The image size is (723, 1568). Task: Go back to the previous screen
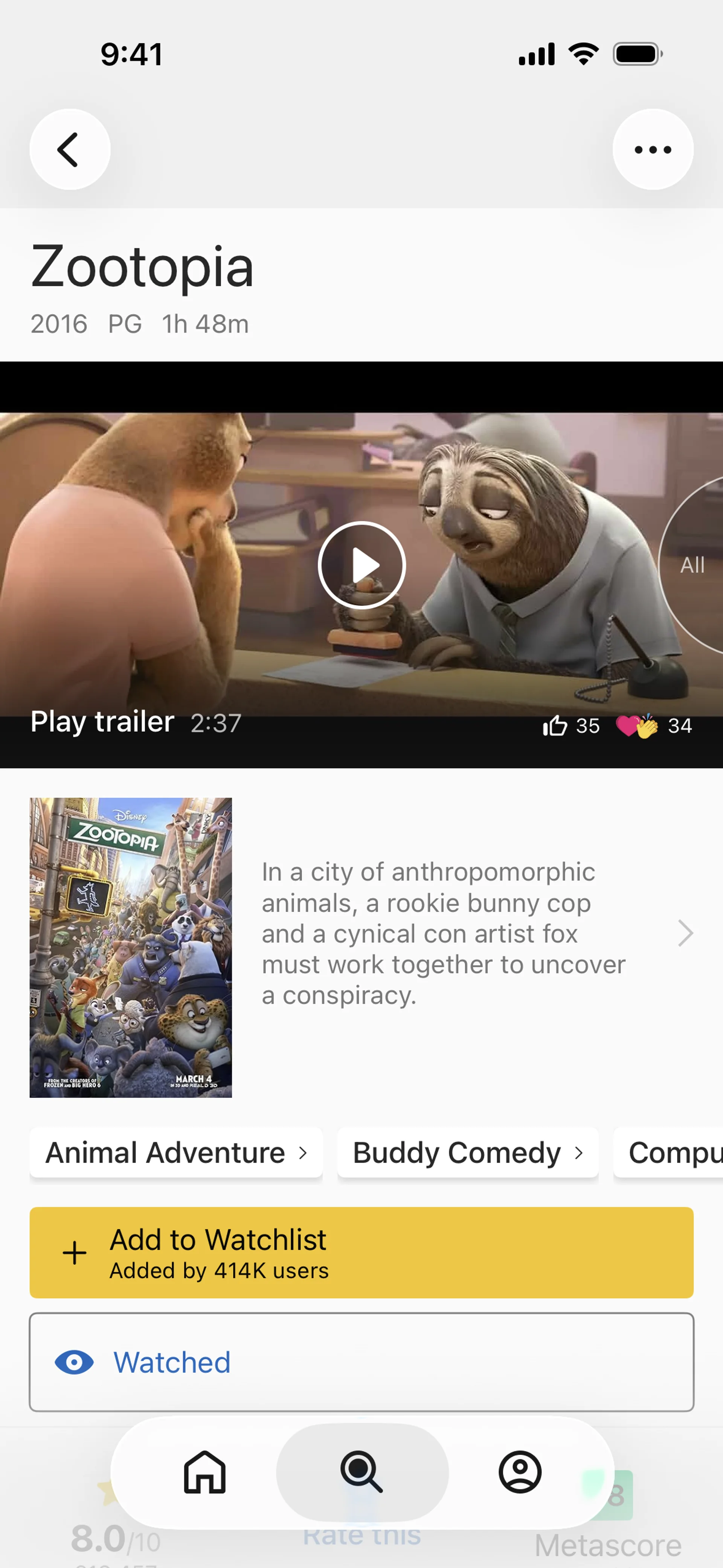(x=69, y=149)
